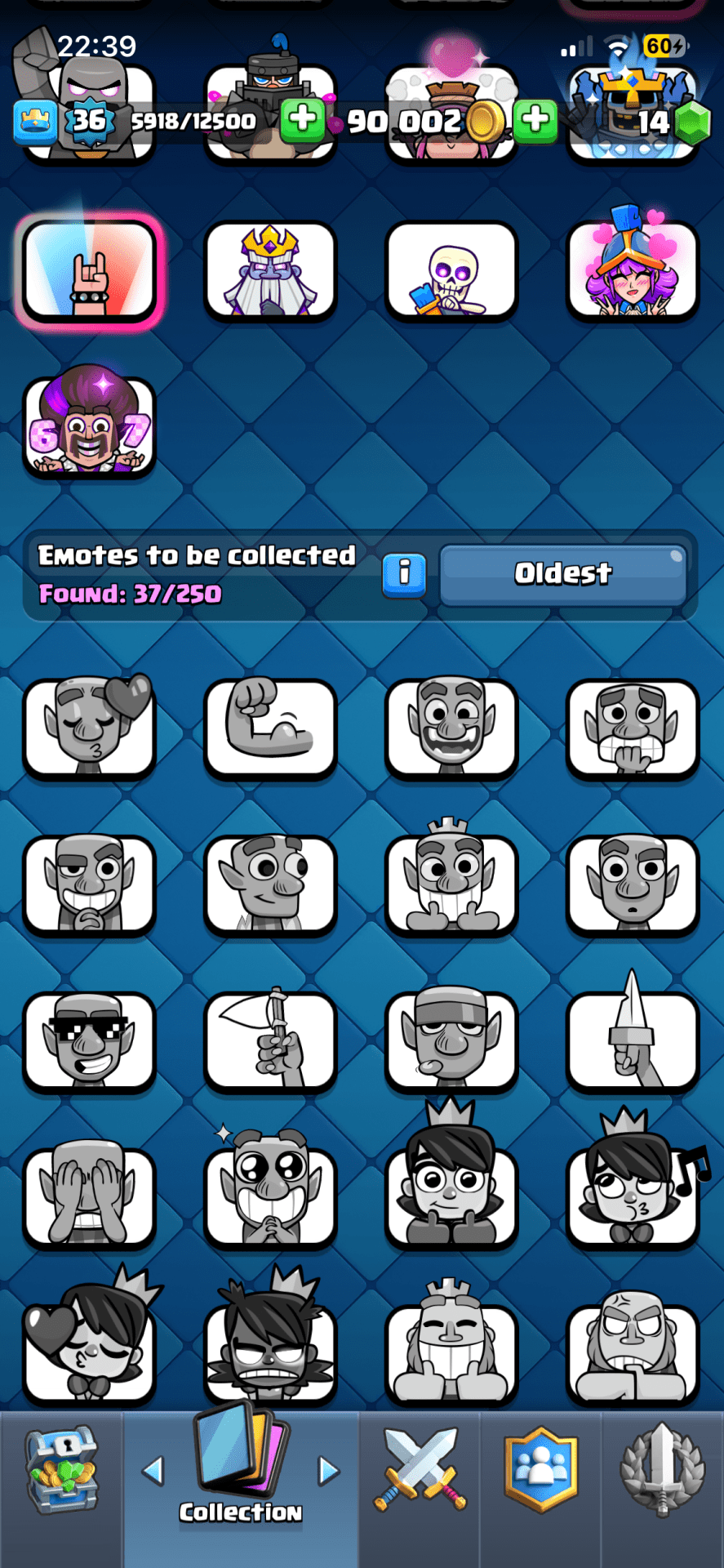724x1568 pixels.
Task: Select the pink-haired girl with hearts emote
Action: [x=633, y=271]
